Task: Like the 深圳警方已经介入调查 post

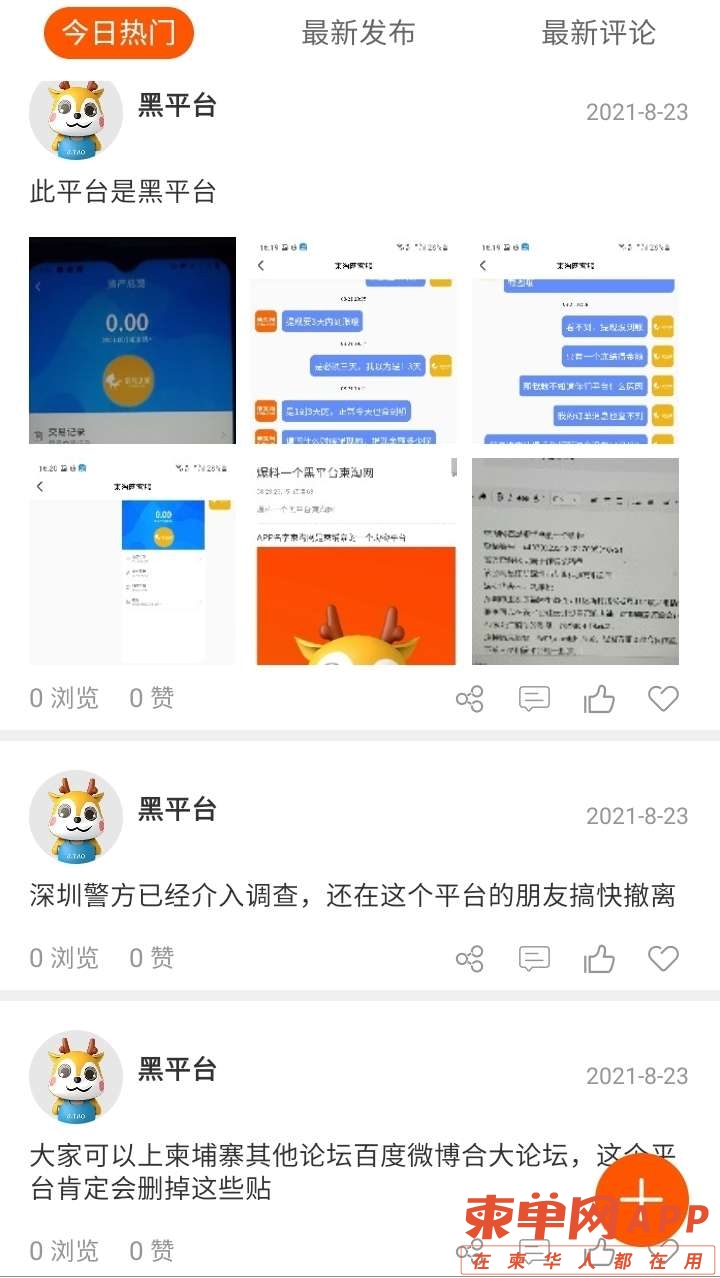Action: [599, 960]
